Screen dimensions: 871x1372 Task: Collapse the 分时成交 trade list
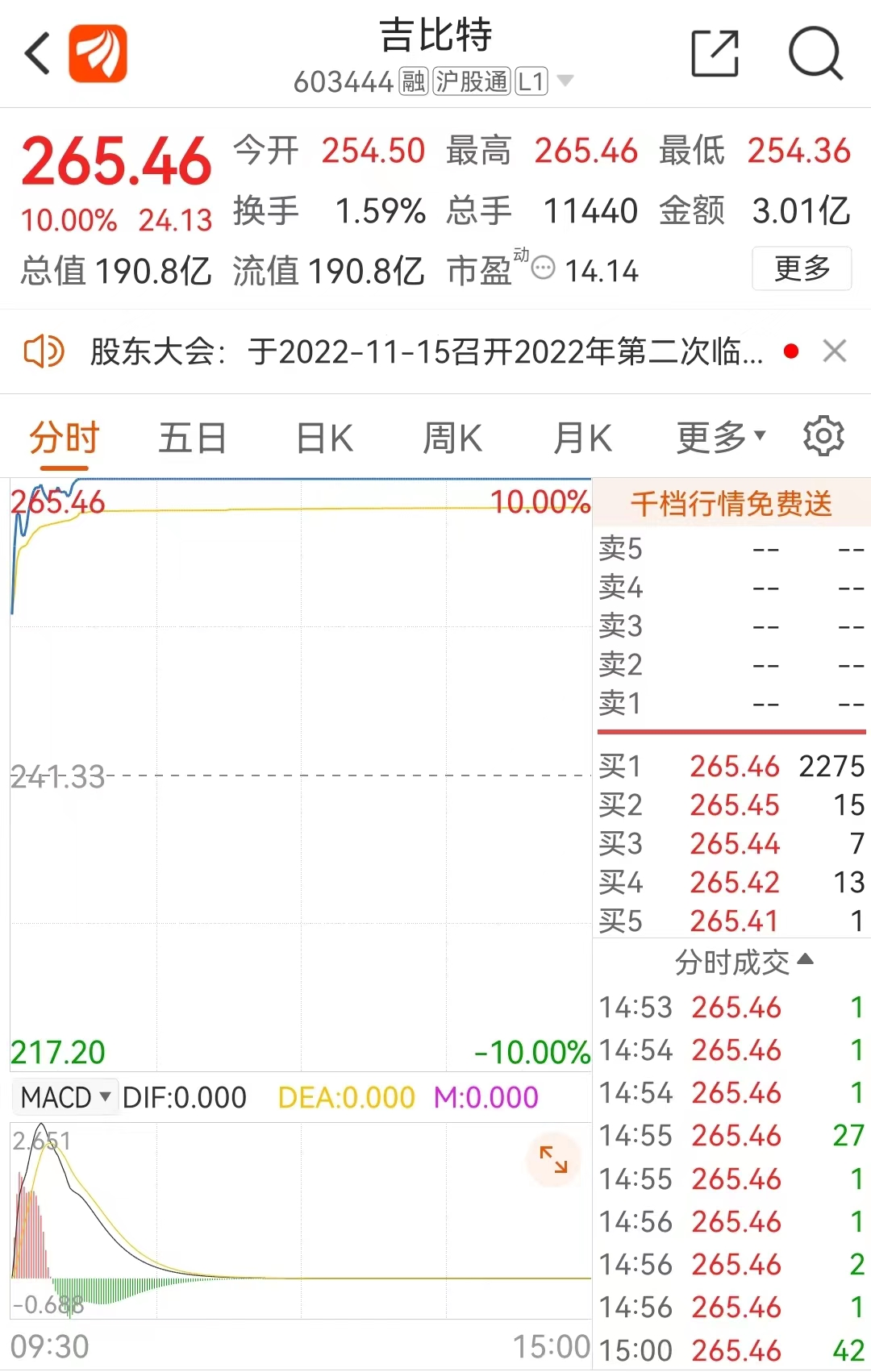tap(743, 962)
